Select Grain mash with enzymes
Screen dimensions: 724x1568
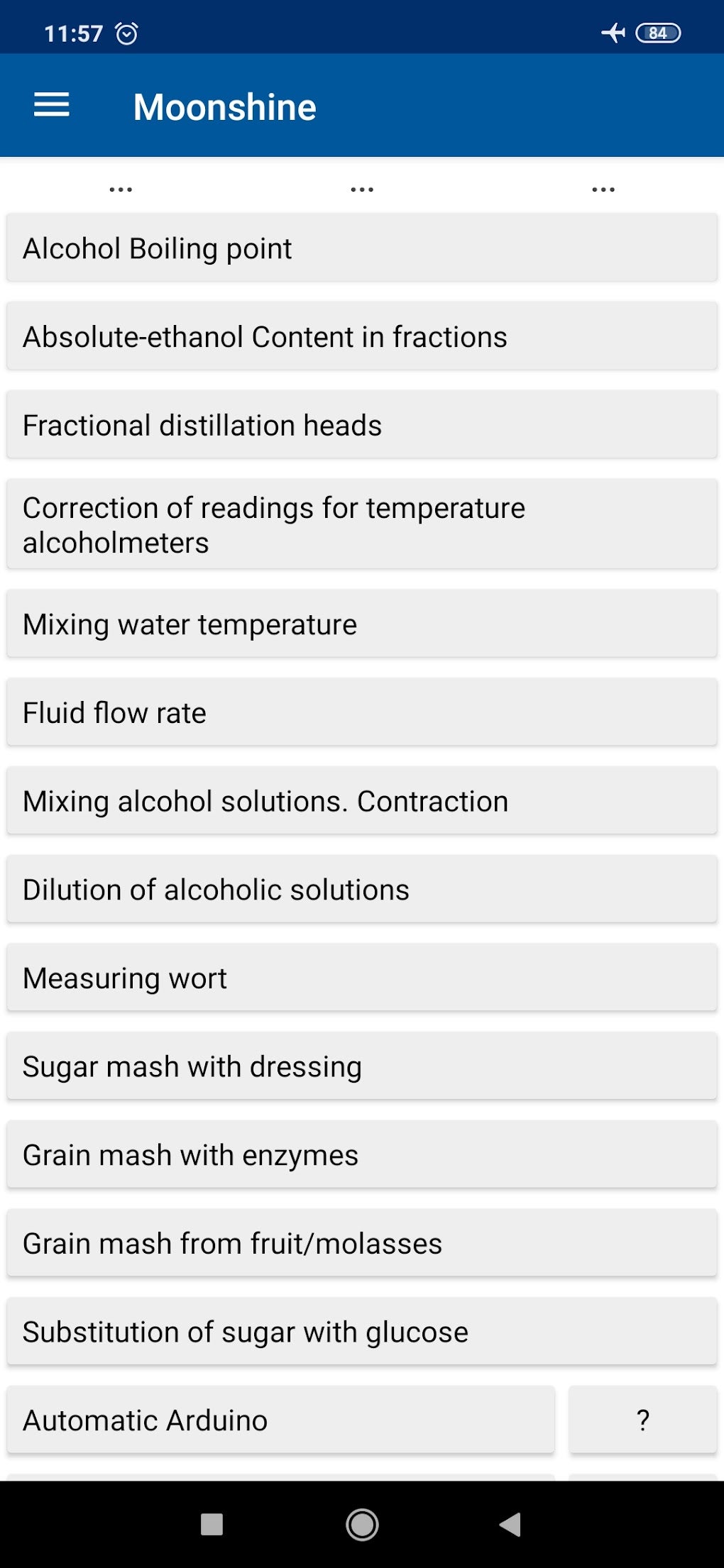click(x=361, y=1154)
